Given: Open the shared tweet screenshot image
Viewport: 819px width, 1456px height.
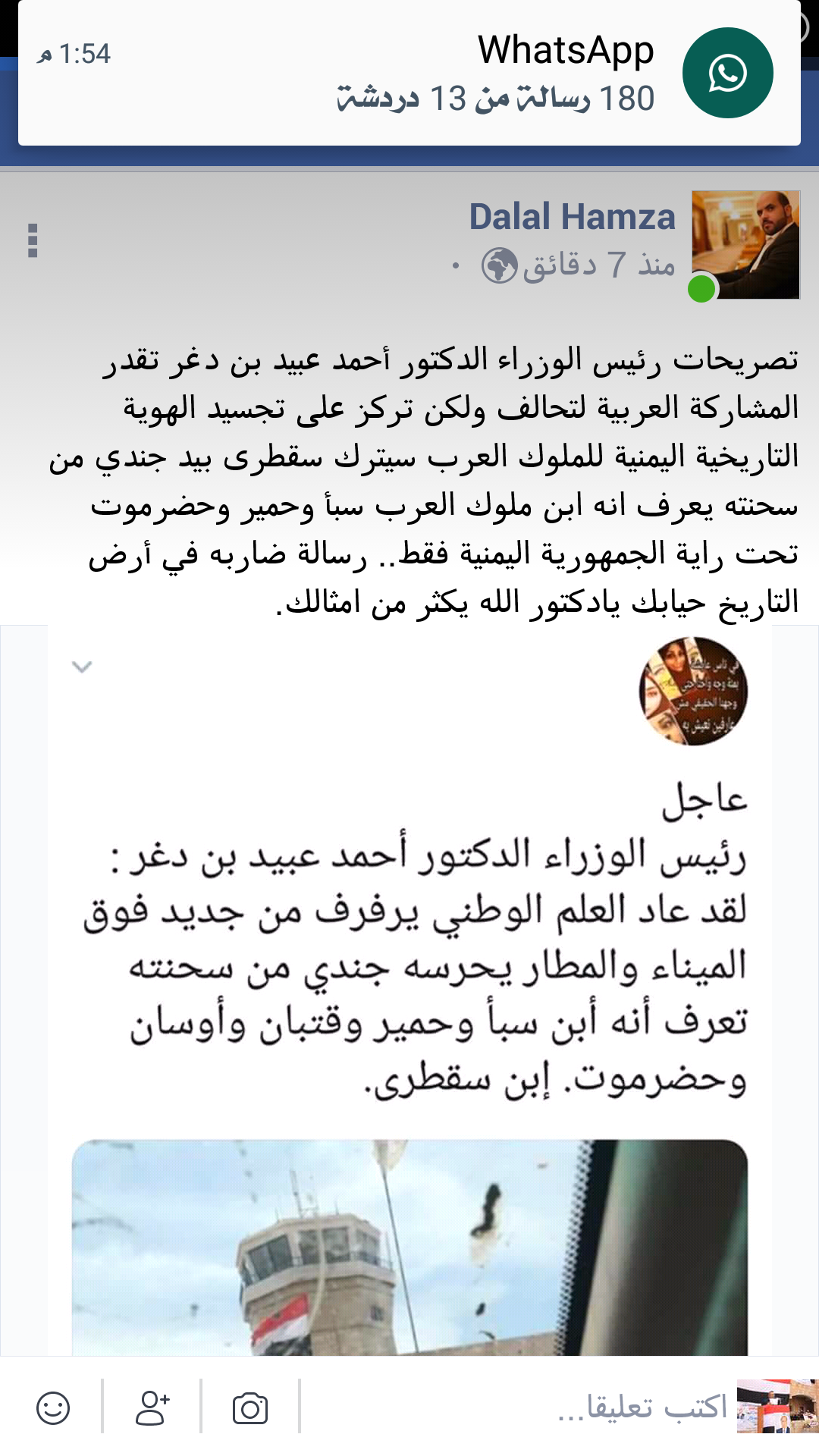Looking at the screenshot, I should [409, 986].
